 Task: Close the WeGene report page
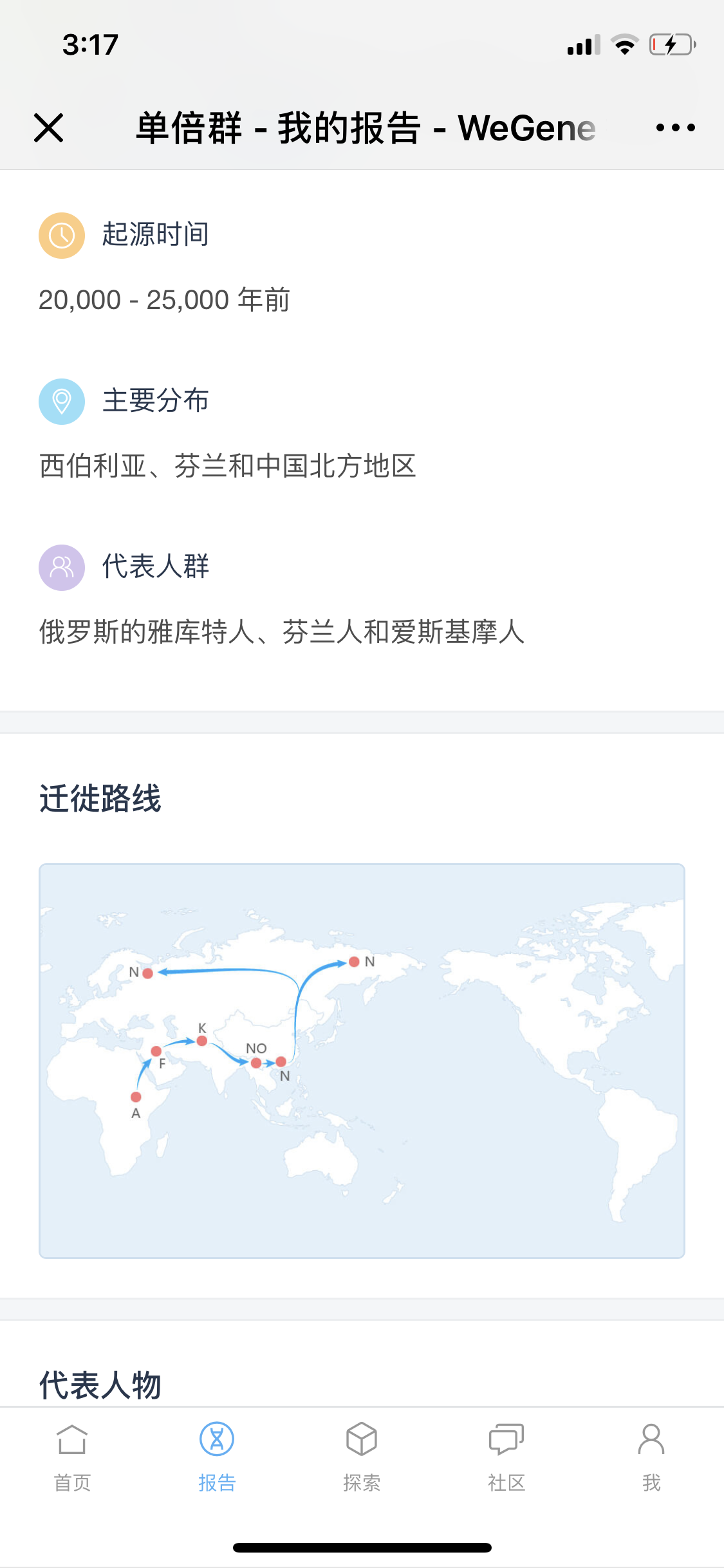[48, 127]
